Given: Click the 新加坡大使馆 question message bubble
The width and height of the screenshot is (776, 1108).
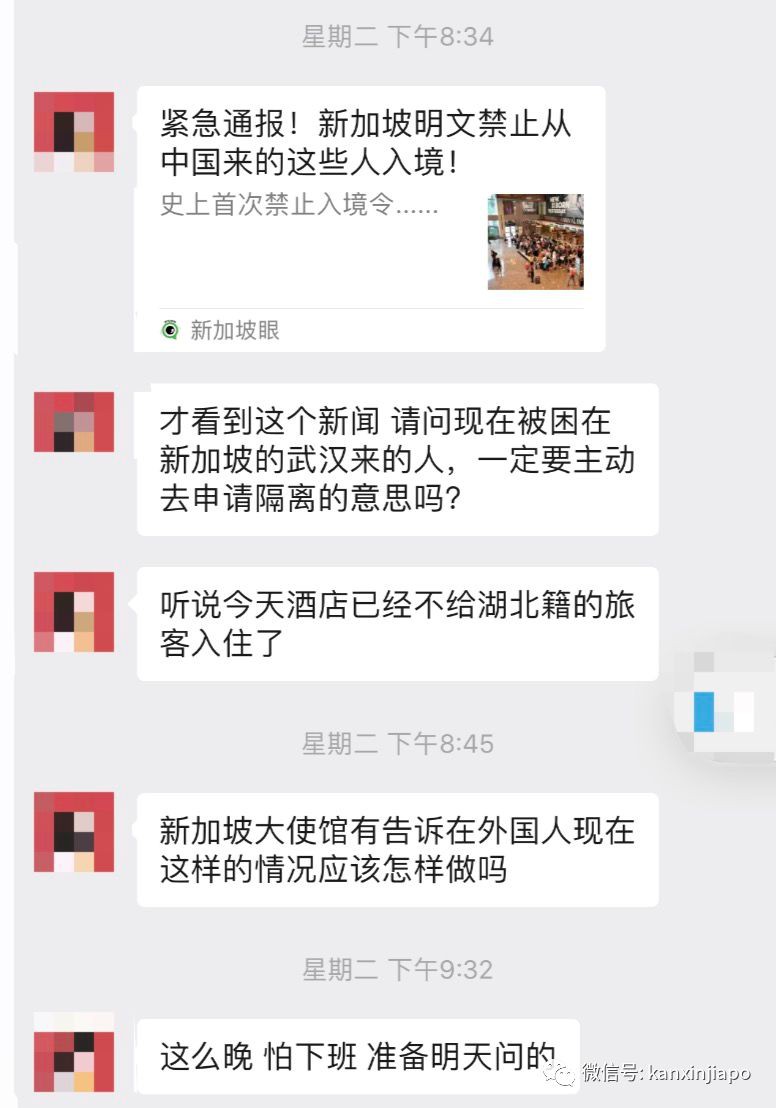Looking at the screenshot, I should click(x=400, y=848).
